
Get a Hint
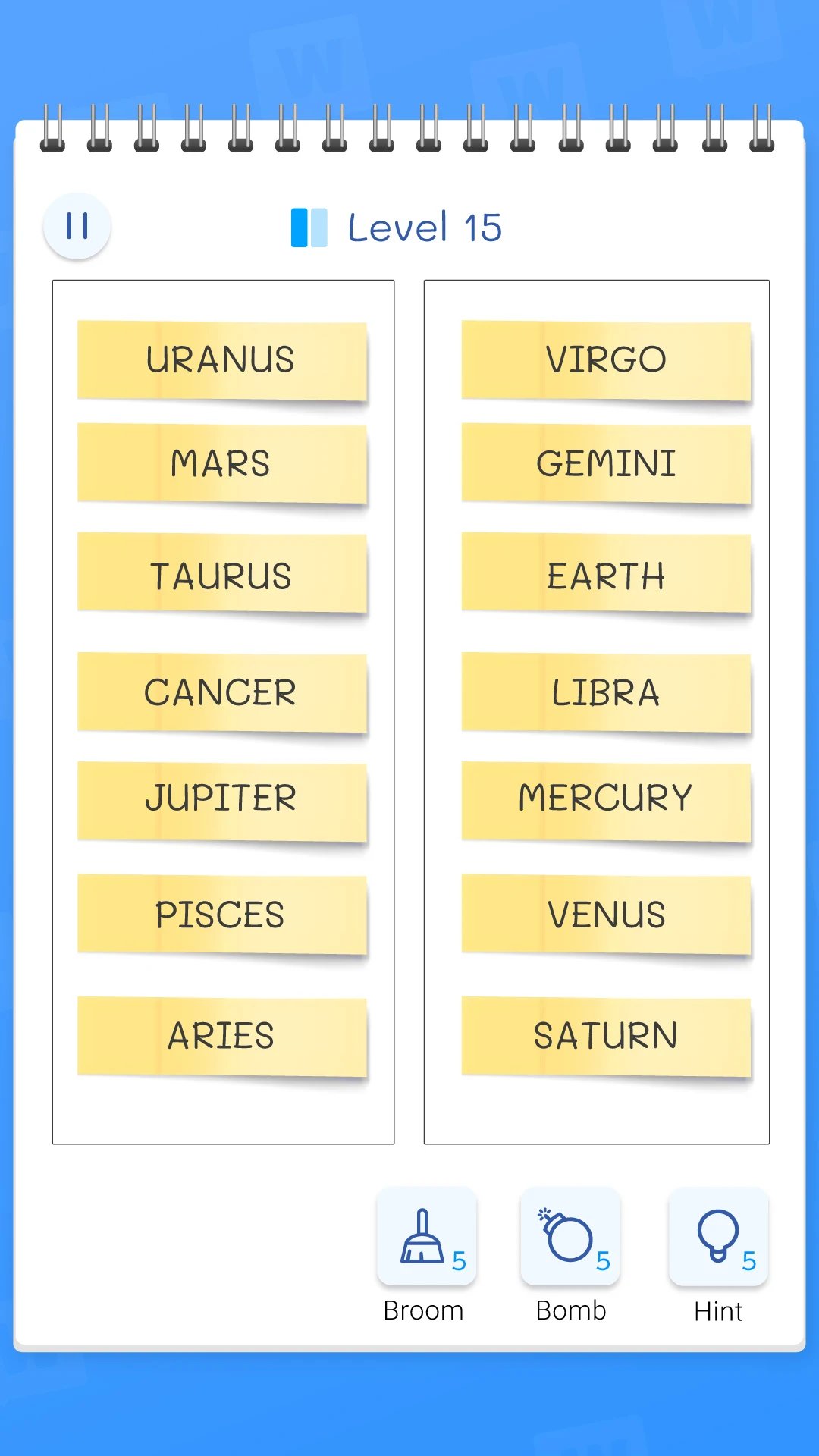pos(719,1236)
